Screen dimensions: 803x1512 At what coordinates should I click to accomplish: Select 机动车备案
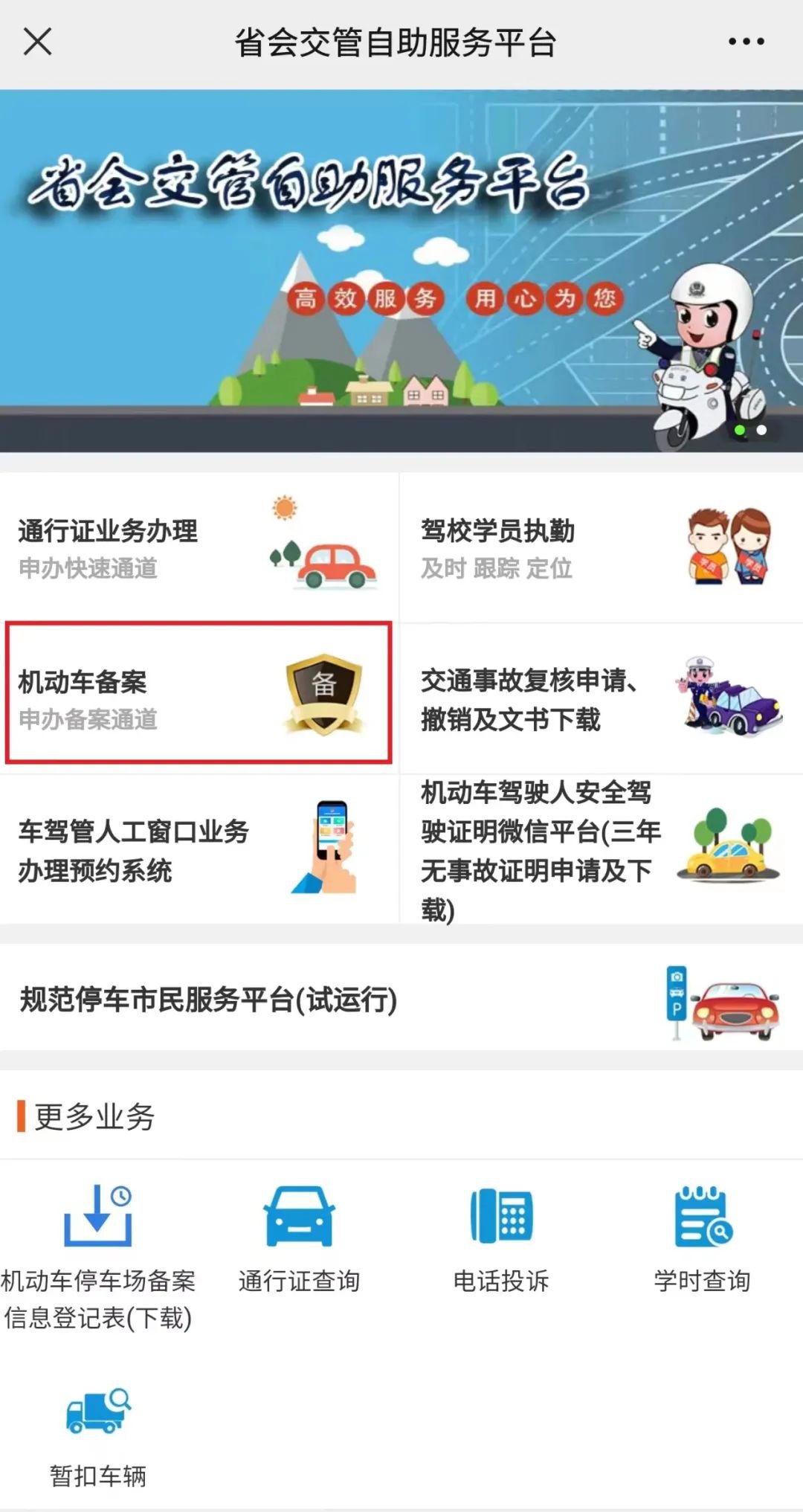[199, 693]
